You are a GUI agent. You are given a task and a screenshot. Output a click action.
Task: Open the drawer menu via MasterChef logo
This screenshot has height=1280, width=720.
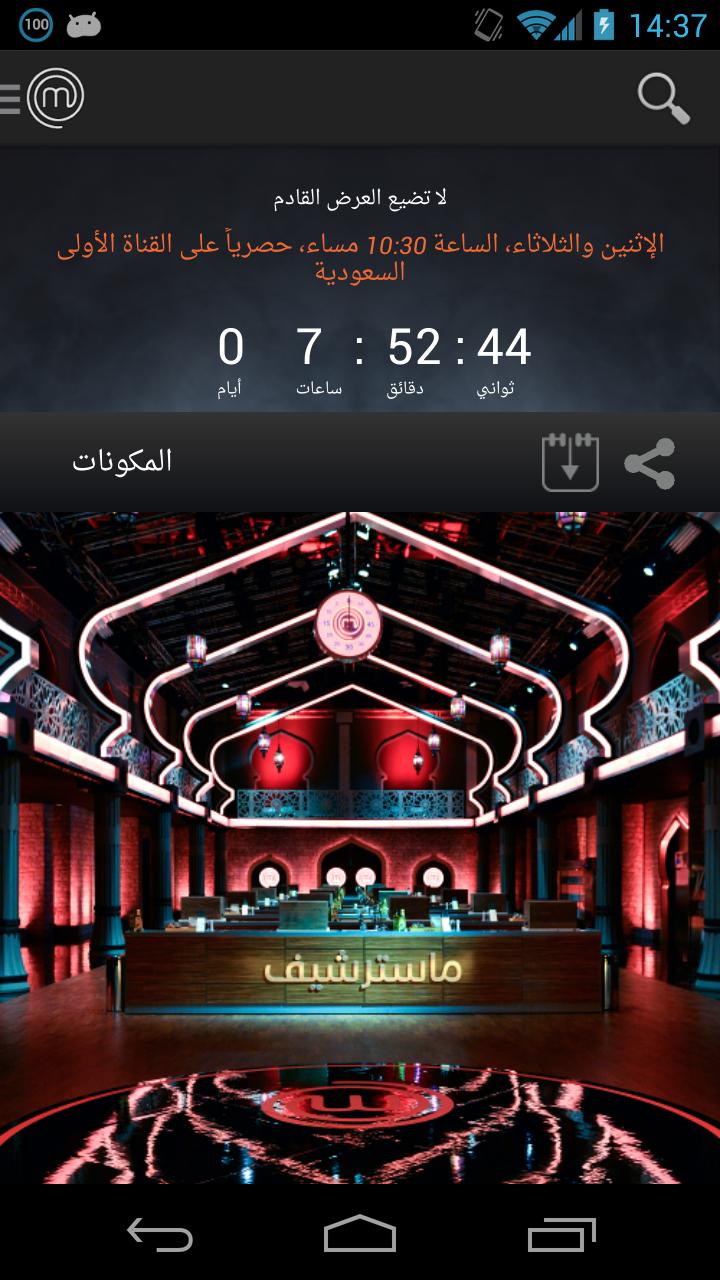click(x=45, y=98)
